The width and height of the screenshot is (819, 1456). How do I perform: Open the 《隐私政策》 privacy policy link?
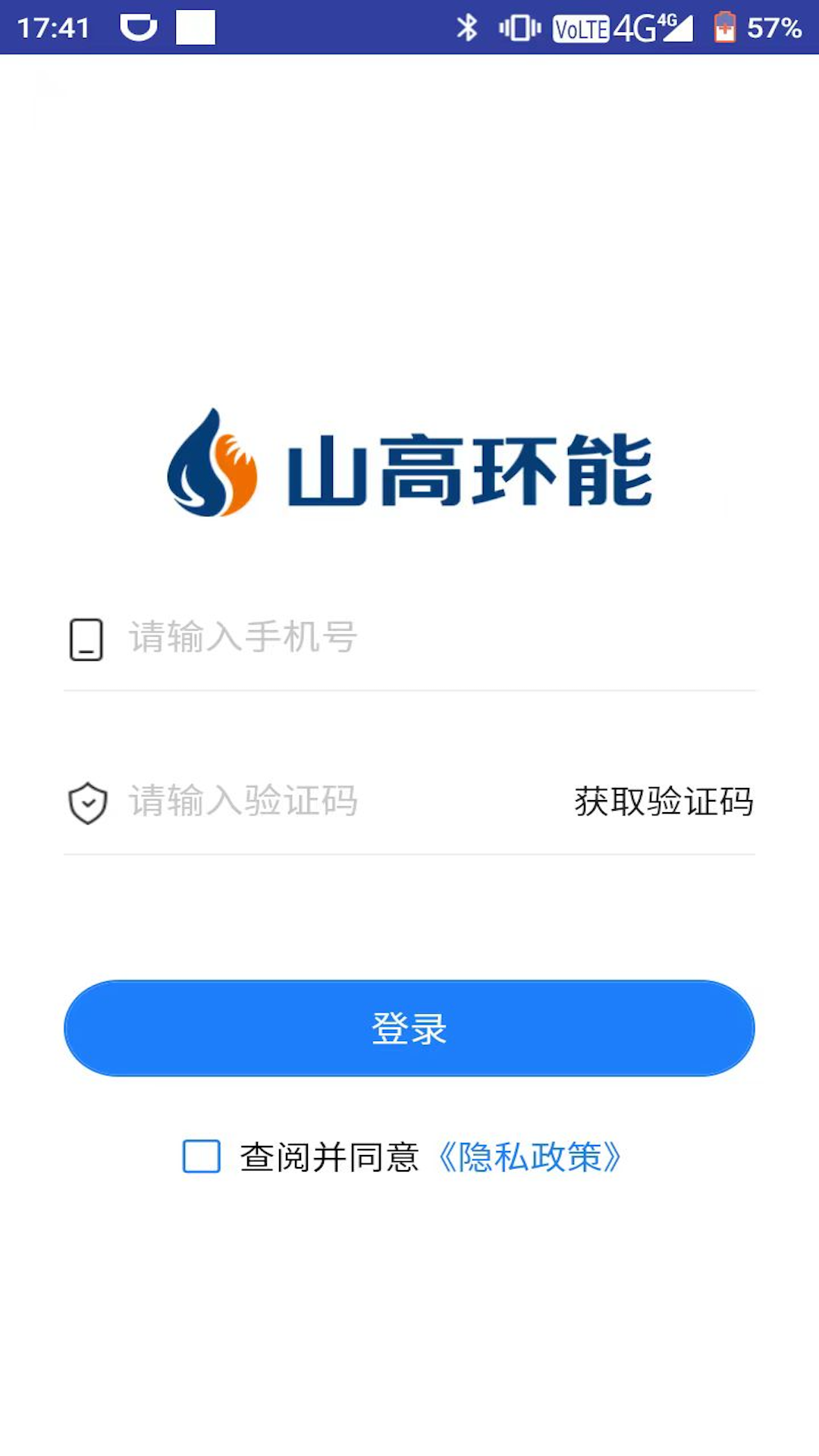click(x=531, y=1156)
